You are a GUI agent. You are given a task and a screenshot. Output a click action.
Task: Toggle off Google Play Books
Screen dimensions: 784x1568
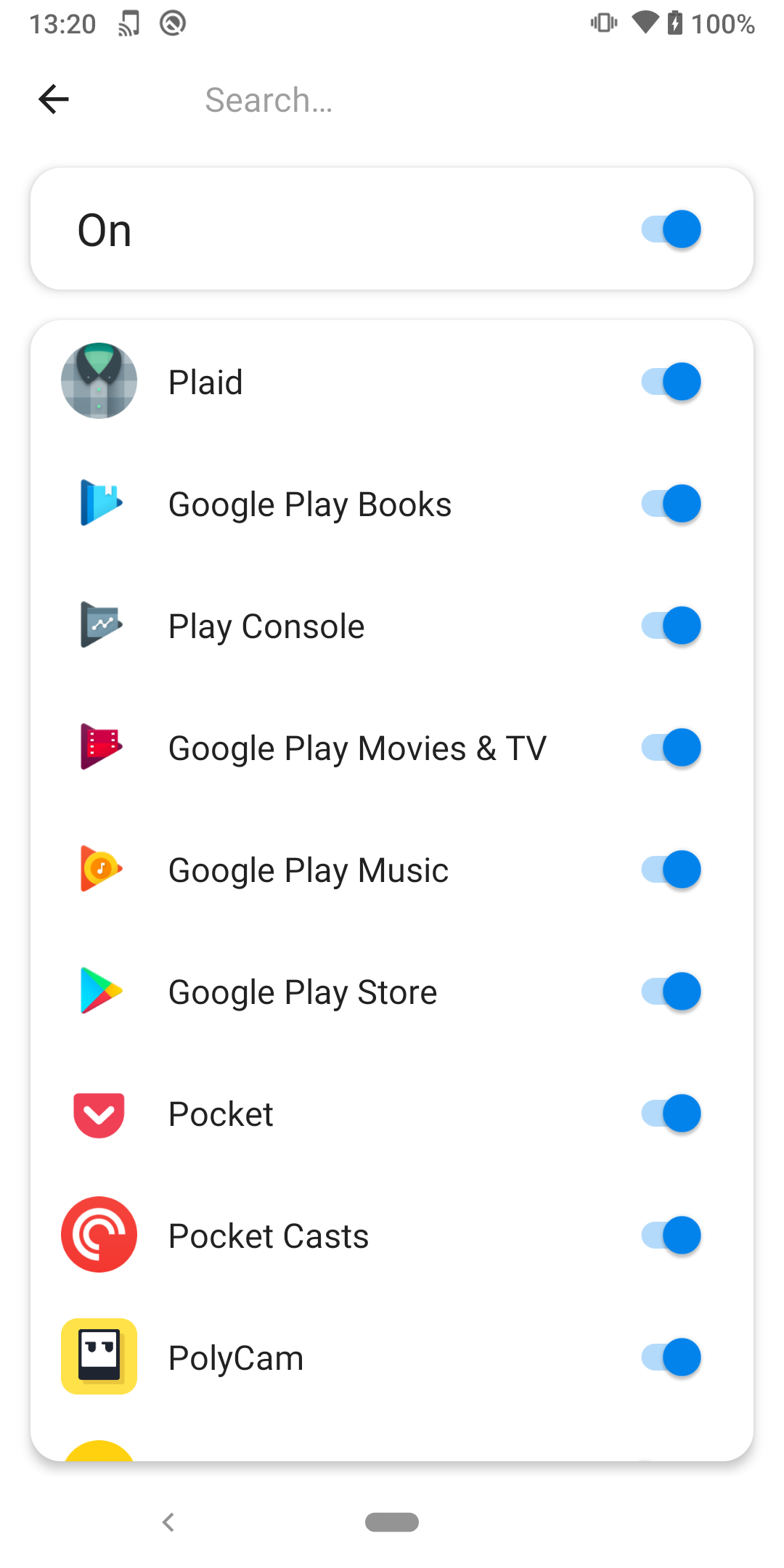[671, 504]
